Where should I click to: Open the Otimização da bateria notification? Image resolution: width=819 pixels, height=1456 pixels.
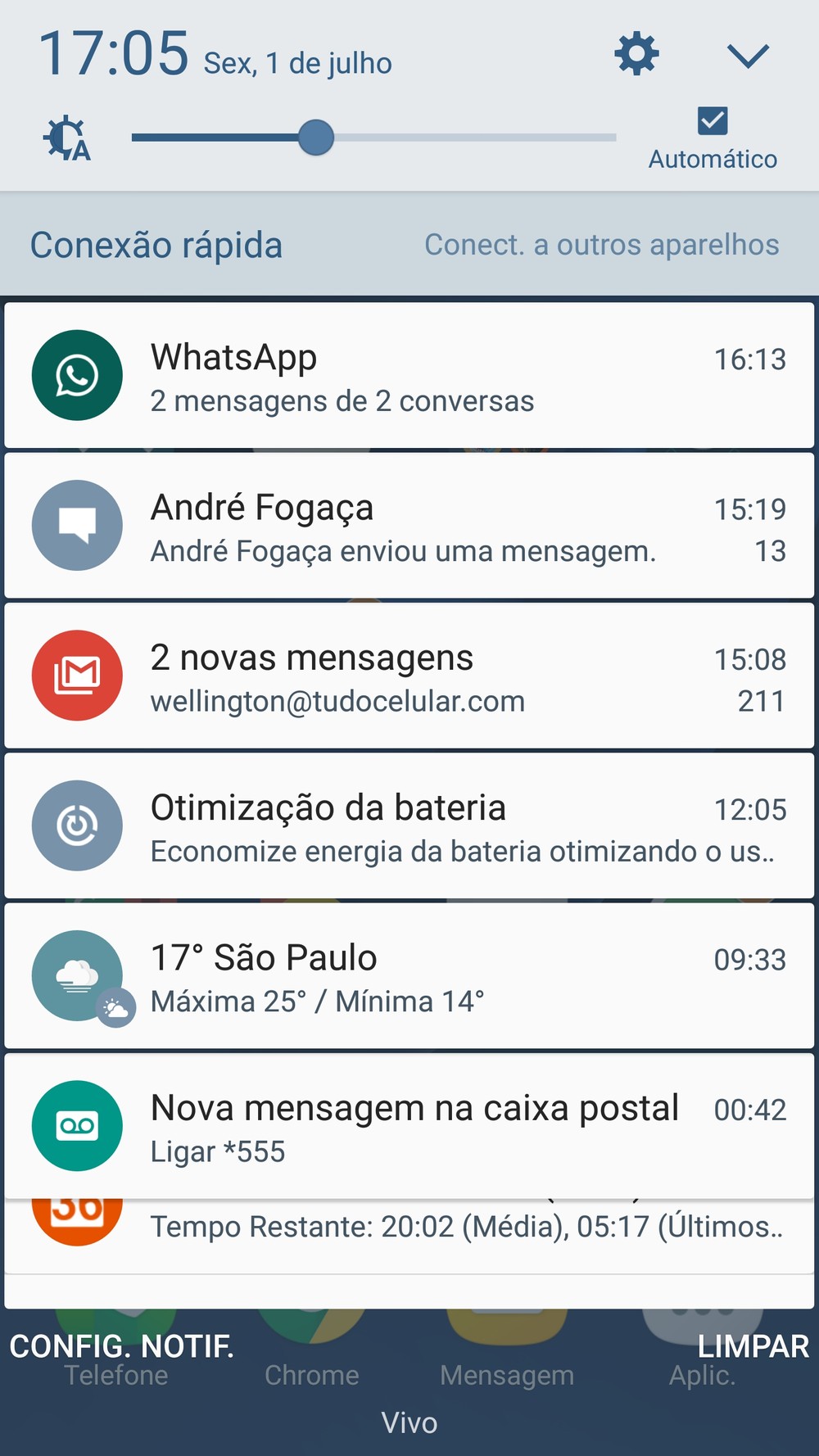click(x=409, y=825)
